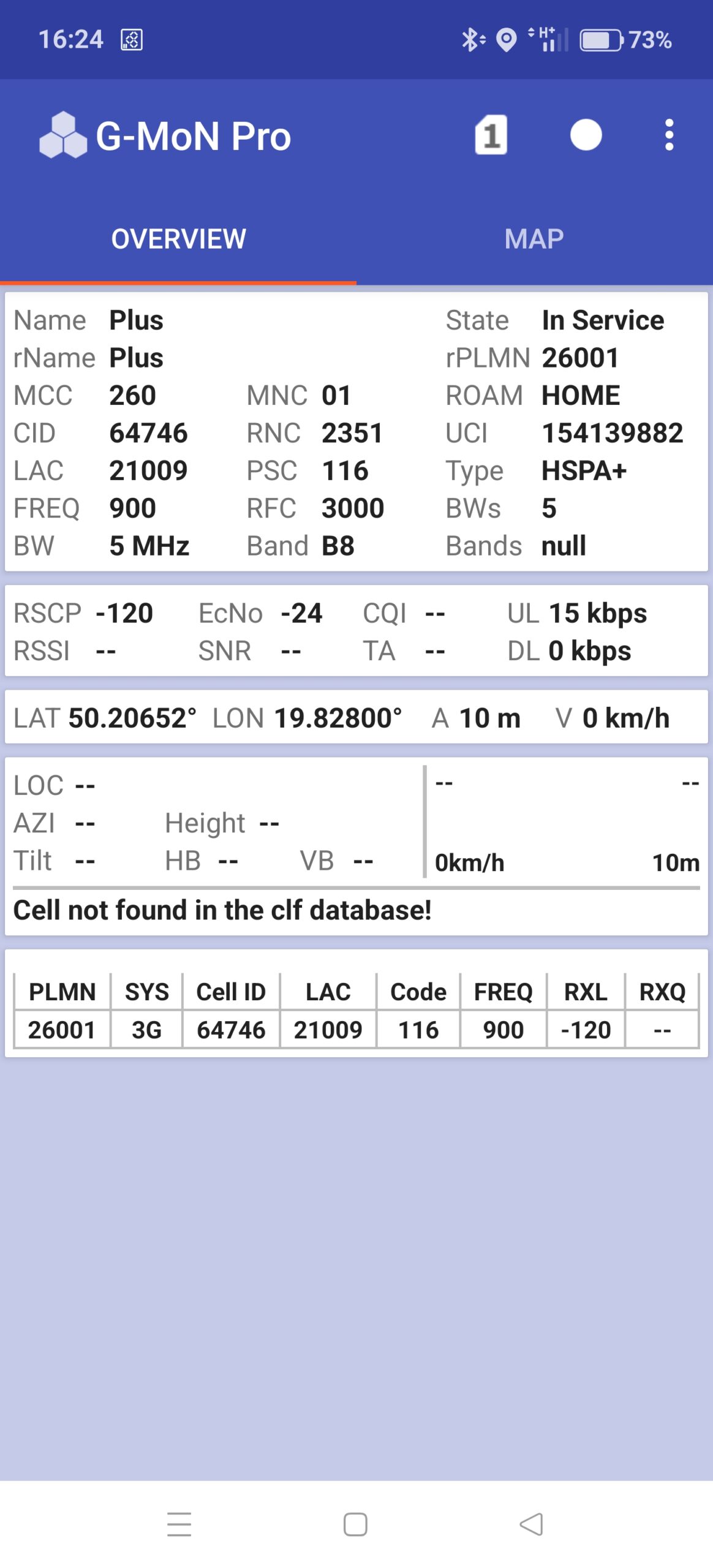This screenshot has width=713, height=1568.
Task: Tap the white record circle icon
Action: (x=586, y=135)
